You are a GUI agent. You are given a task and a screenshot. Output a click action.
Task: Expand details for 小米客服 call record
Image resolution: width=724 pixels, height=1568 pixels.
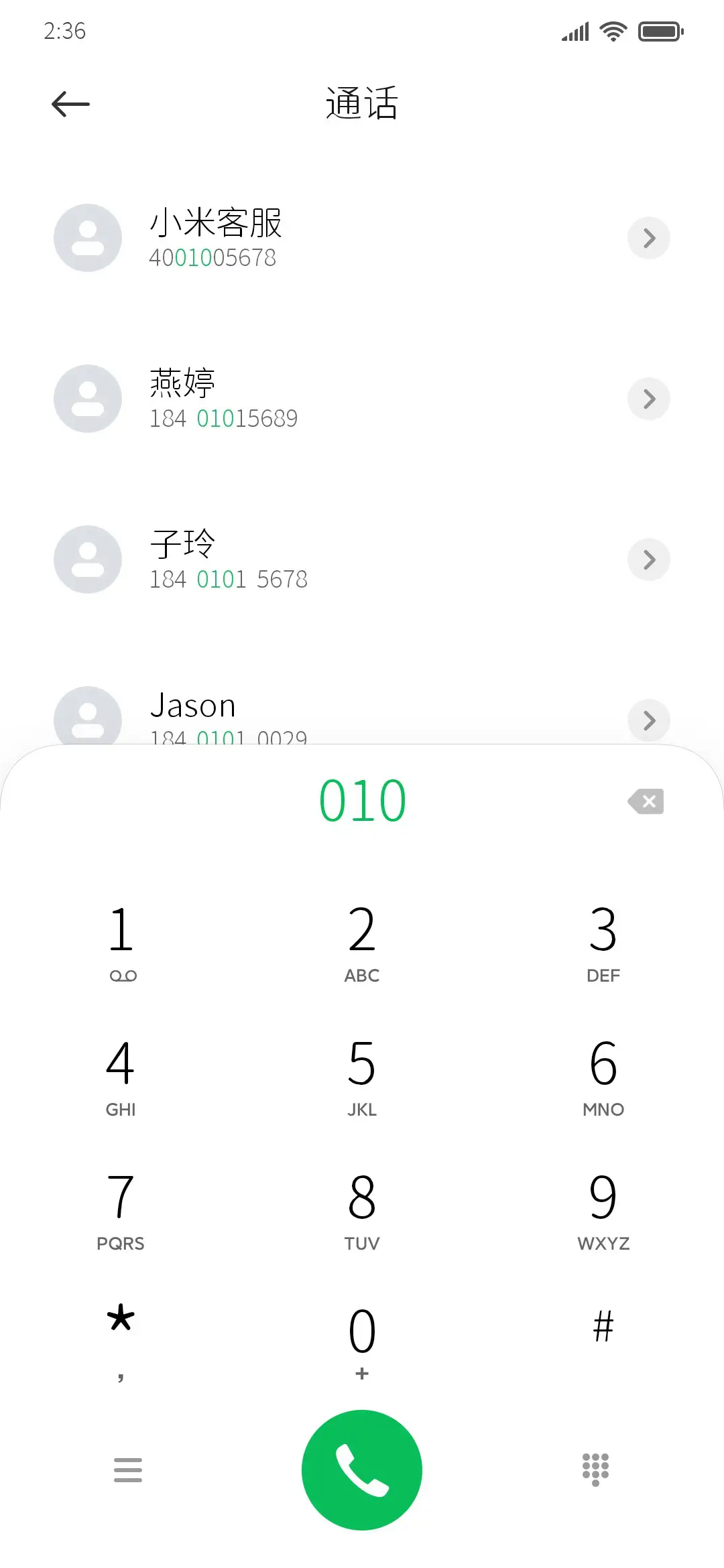pyautogui.click(x=648, y=238)
